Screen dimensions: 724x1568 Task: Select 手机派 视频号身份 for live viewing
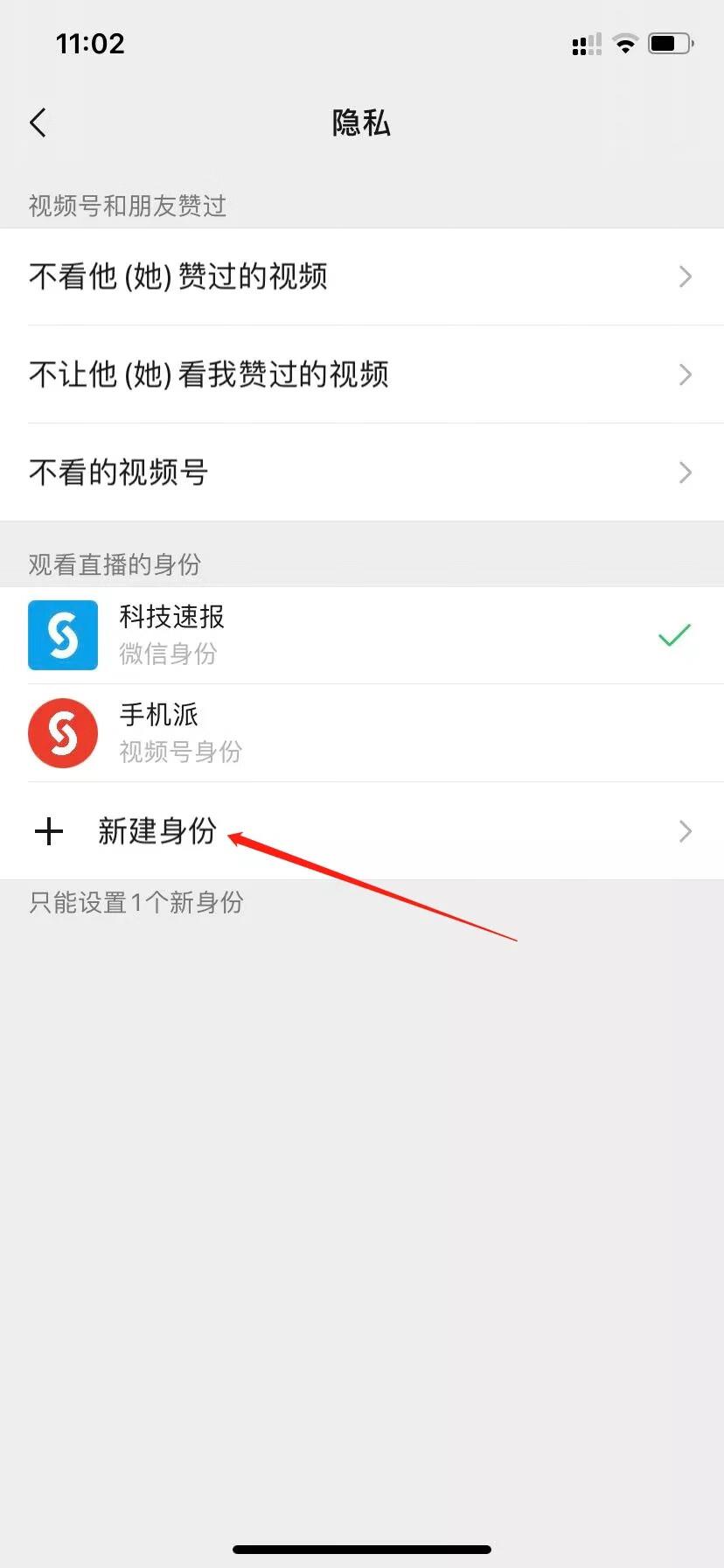[361, 733]
